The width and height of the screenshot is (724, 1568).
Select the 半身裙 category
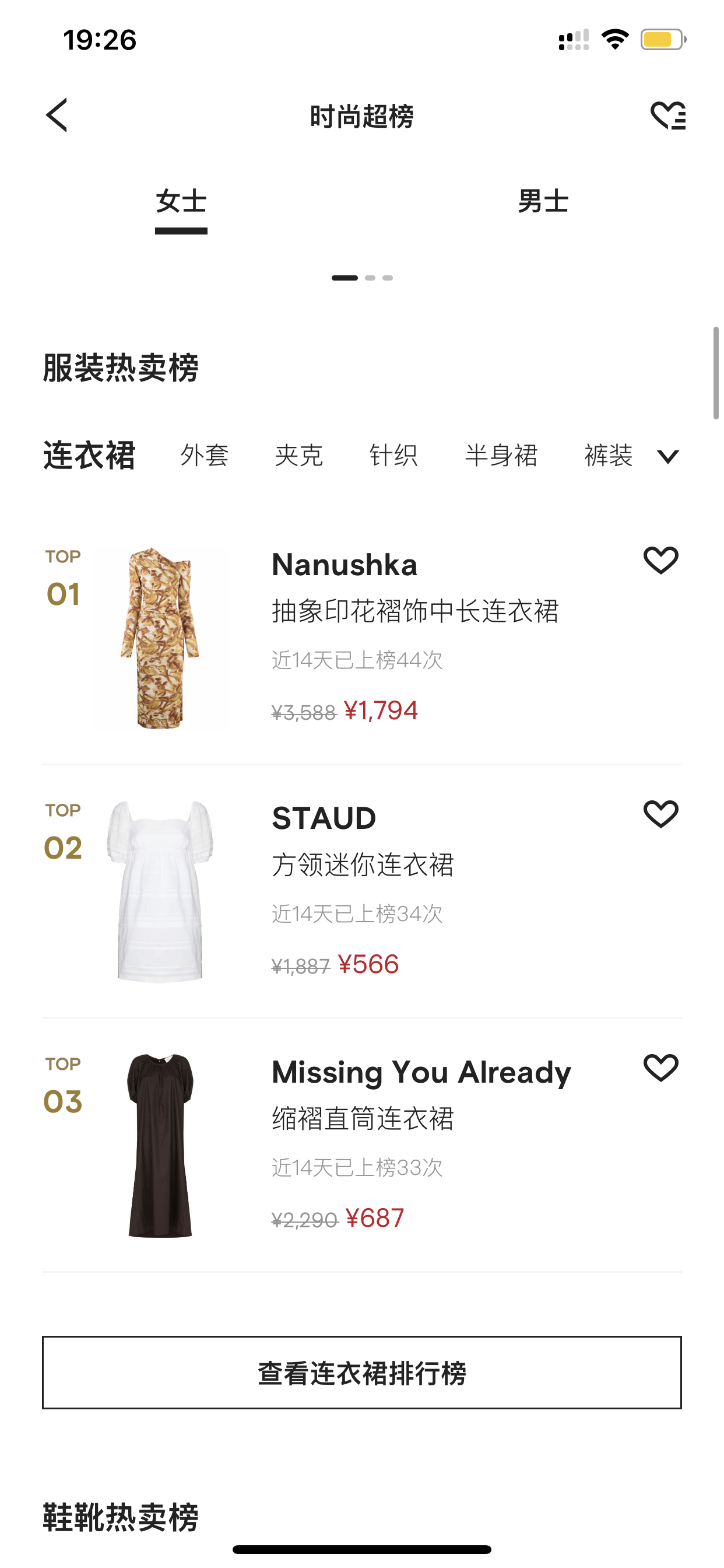click(501, 456)
